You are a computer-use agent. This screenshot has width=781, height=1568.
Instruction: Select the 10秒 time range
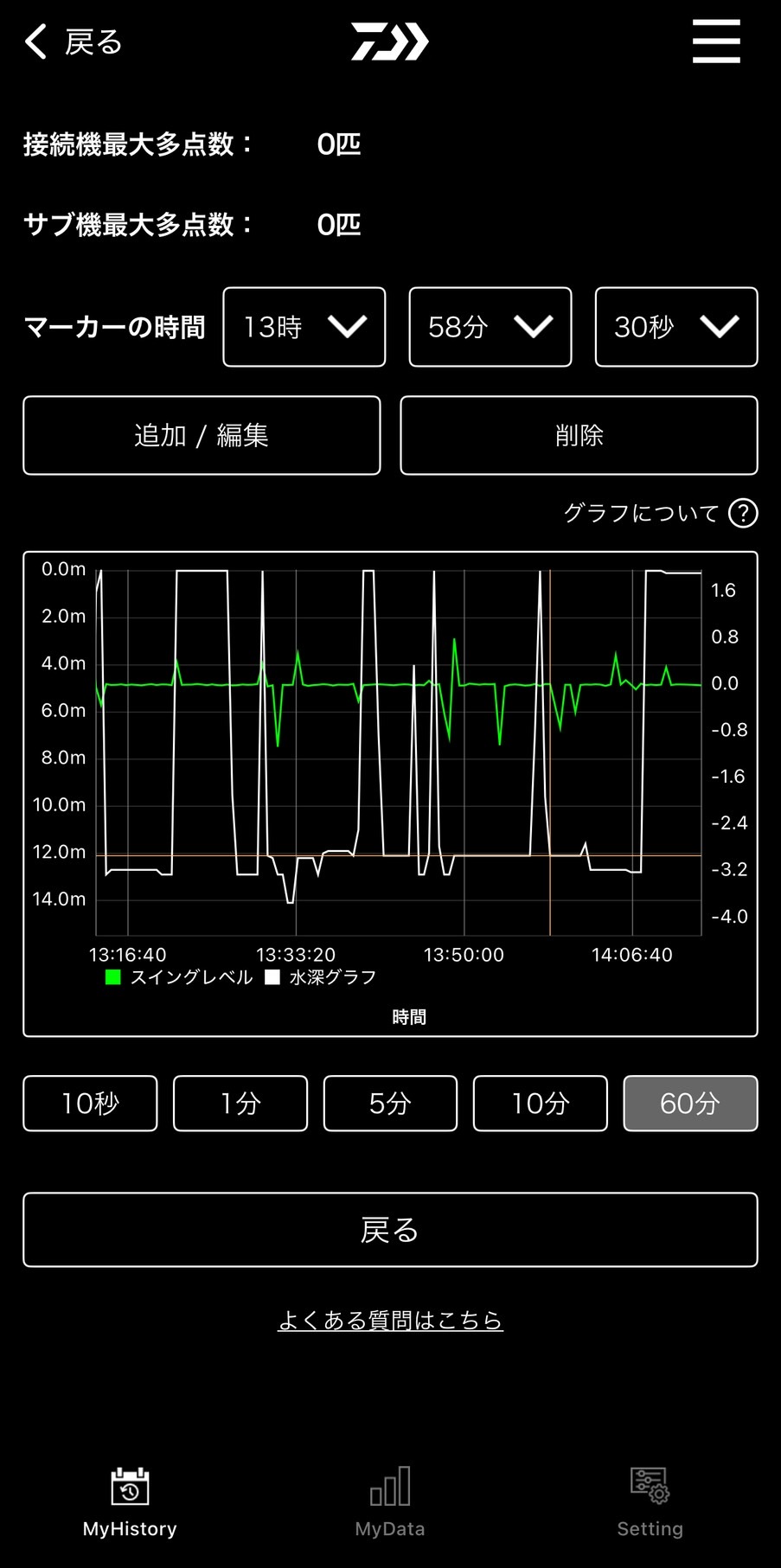click(x=90, y=1103)
